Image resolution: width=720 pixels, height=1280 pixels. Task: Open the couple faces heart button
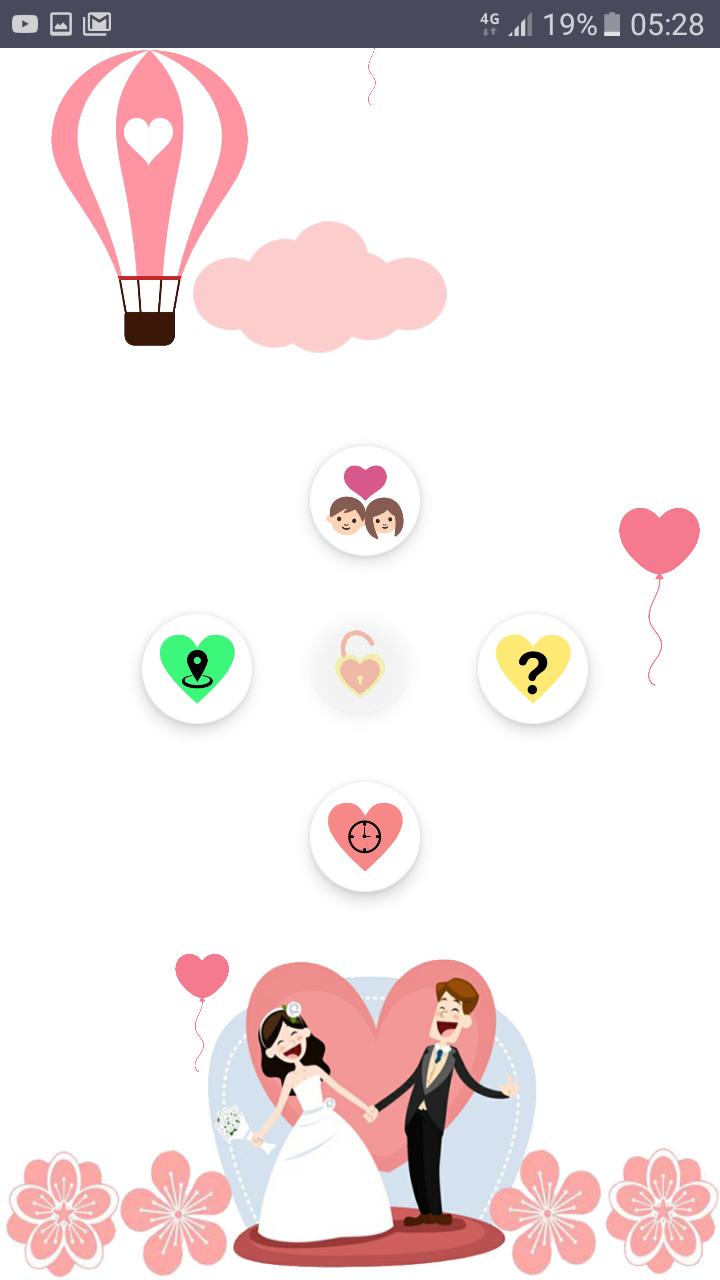point(365,501)
